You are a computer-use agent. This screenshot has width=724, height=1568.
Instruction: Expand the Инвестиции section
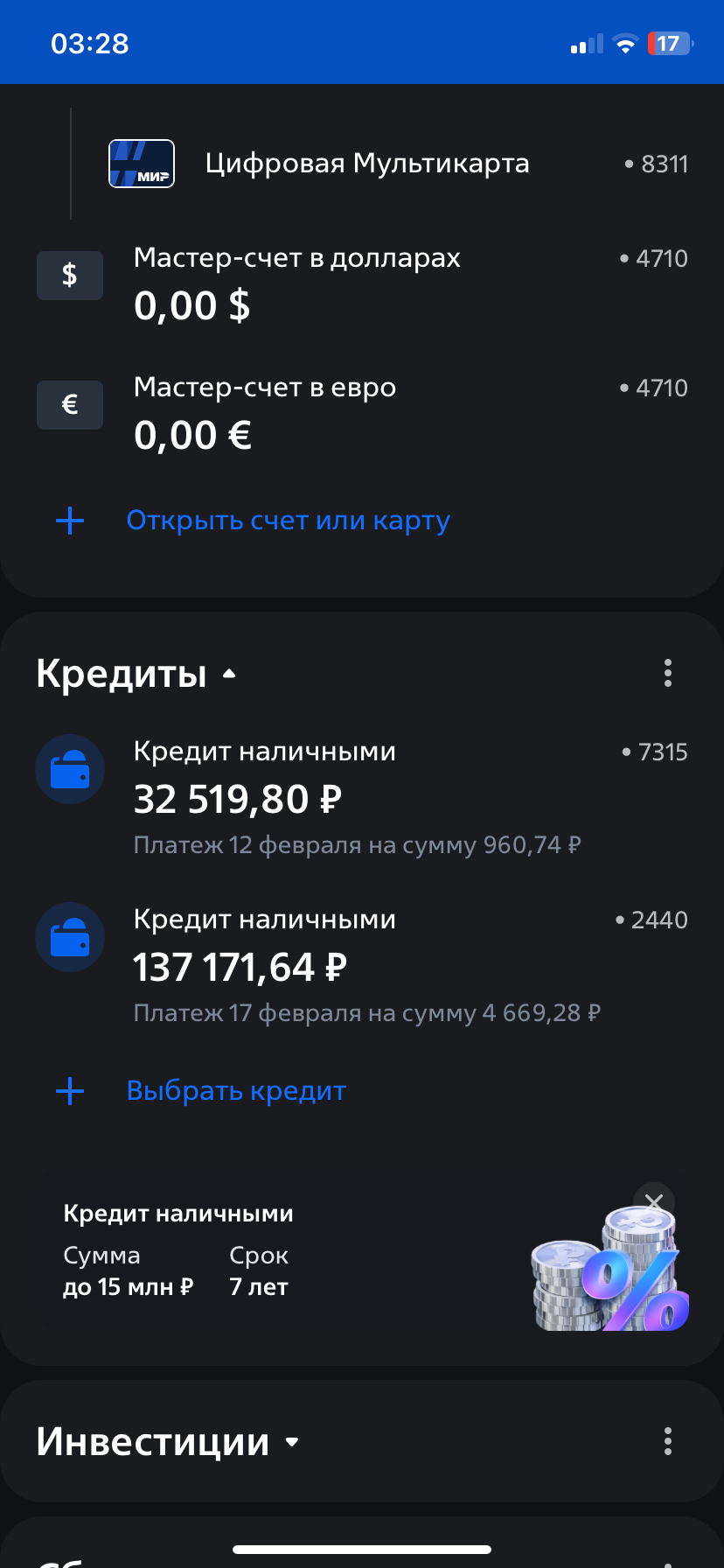[292, 1442]
